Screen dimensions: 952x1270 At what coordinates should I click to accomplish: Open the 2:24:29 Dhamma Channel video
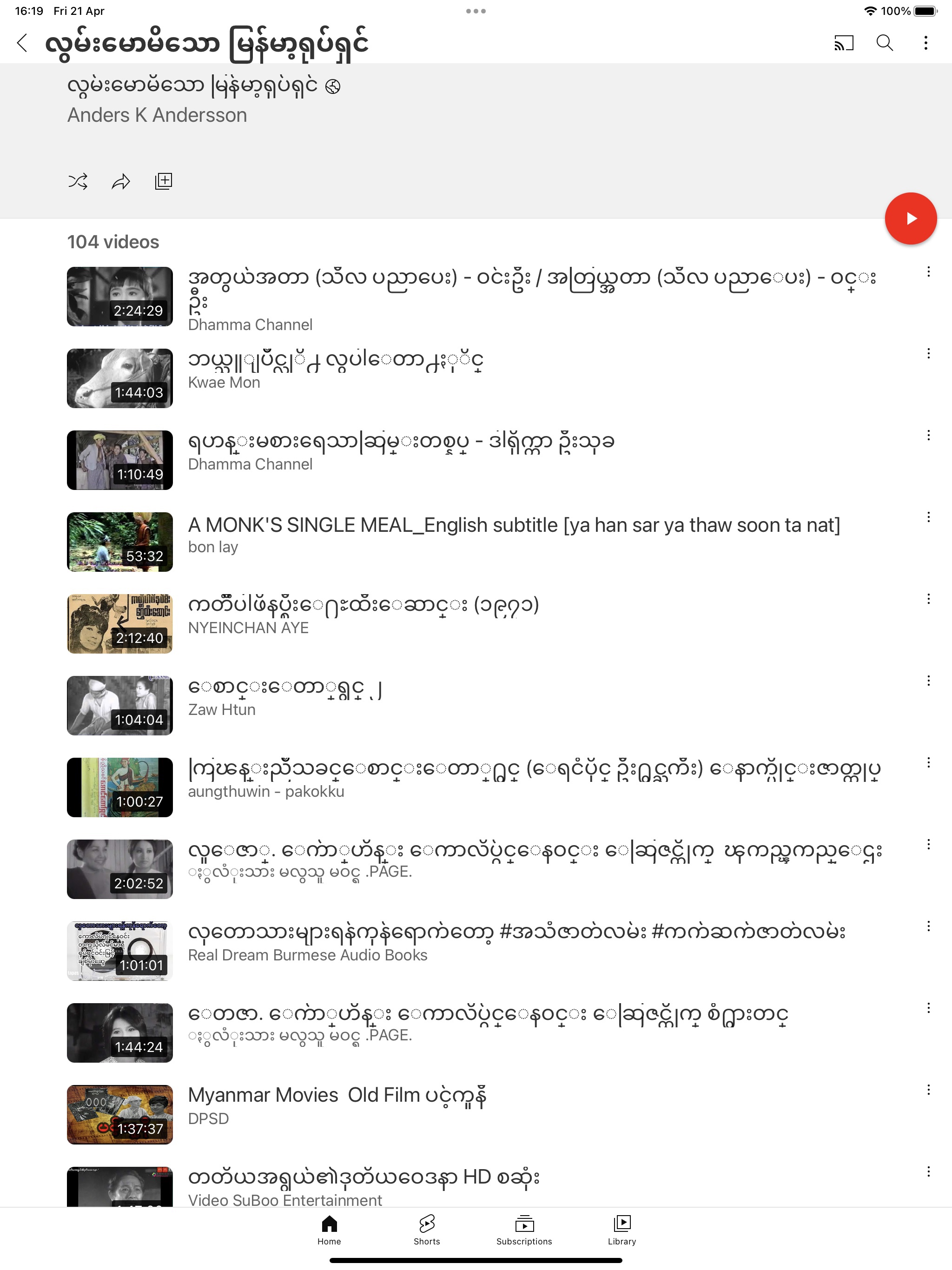click(119, 297)
